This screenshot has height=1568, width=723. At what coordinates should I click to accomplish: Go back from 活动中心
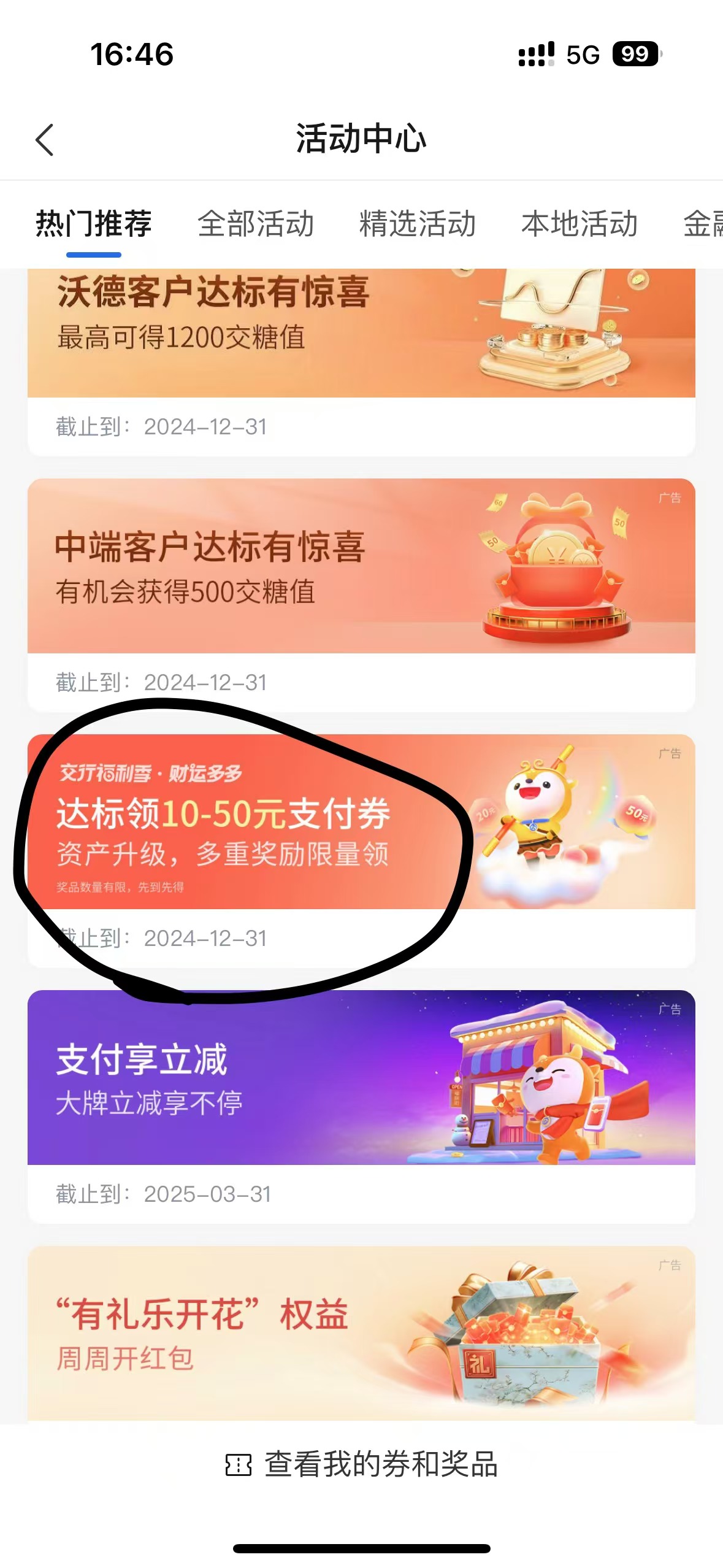coord(45,140)
